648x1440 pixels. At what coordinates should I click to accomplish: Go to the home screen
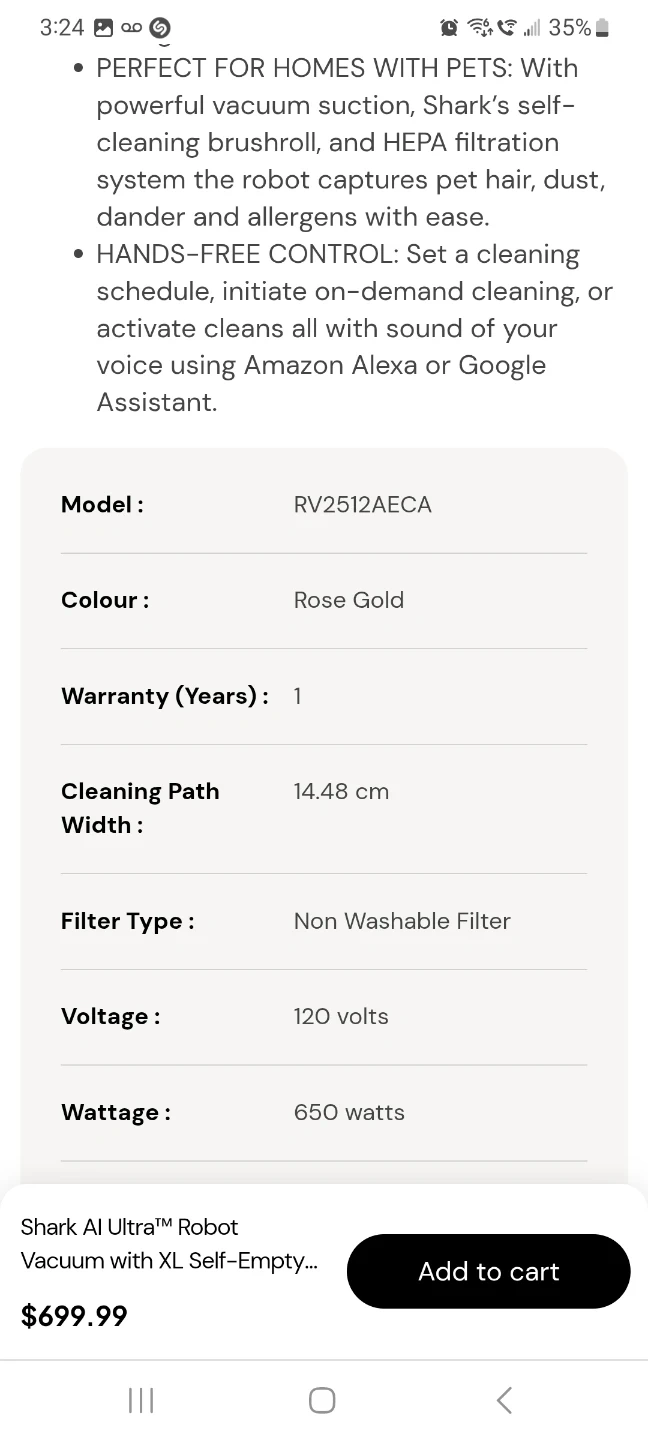click(322, 1400)
